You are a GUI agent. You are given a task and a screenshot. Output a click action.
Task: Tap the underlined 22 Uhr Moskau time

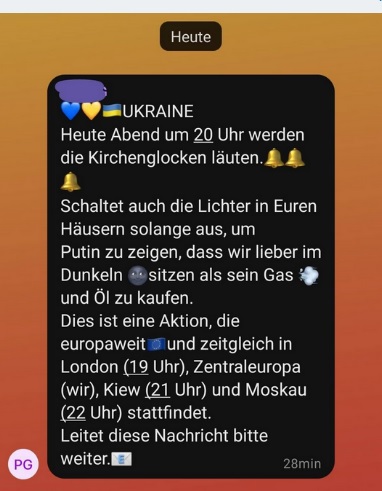coord(73,413)
